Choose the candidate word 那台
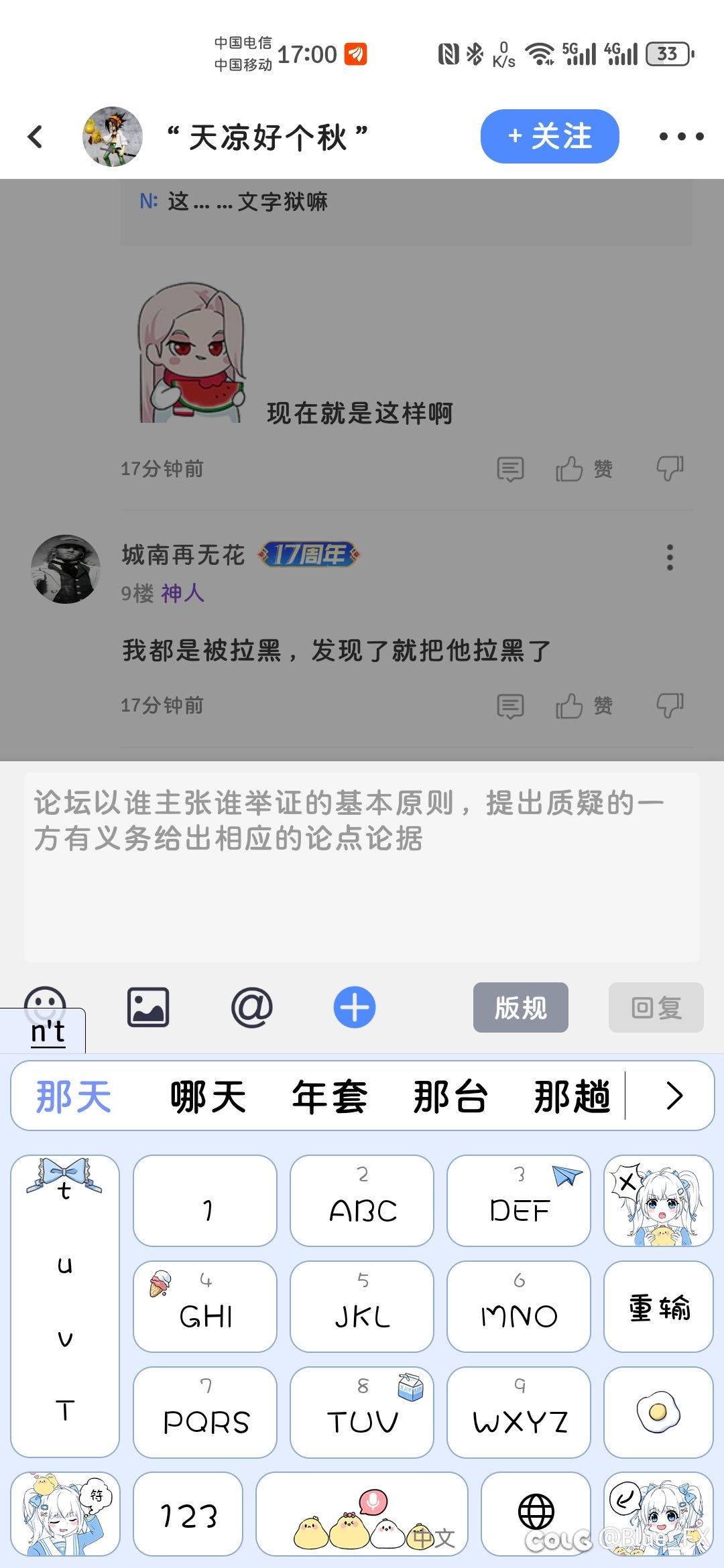 pos(450,1097)
